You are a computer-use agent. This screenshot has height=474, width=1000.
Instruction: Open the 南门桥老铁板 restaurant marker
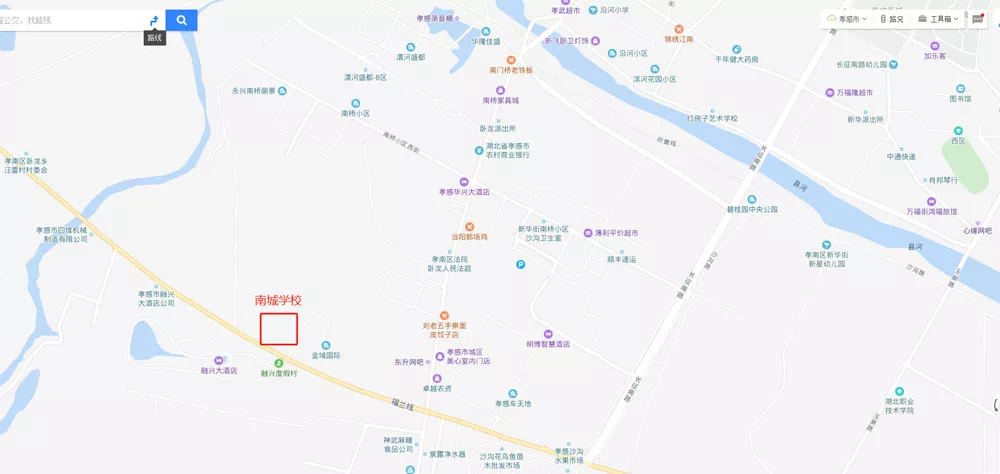[x=511, y=59]
